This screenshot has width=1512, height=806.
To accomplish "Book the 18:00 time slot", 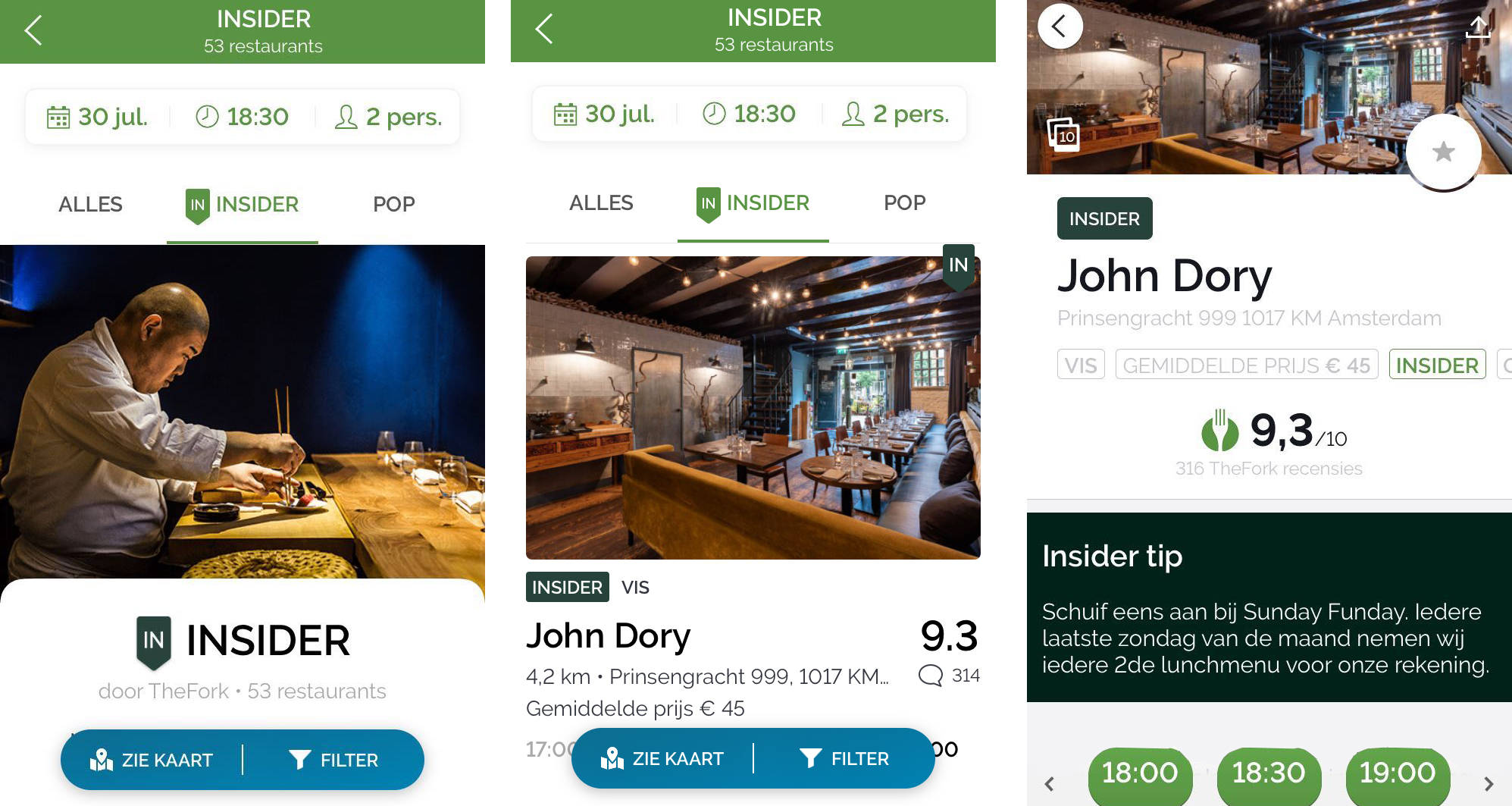I will (1140, 773).
